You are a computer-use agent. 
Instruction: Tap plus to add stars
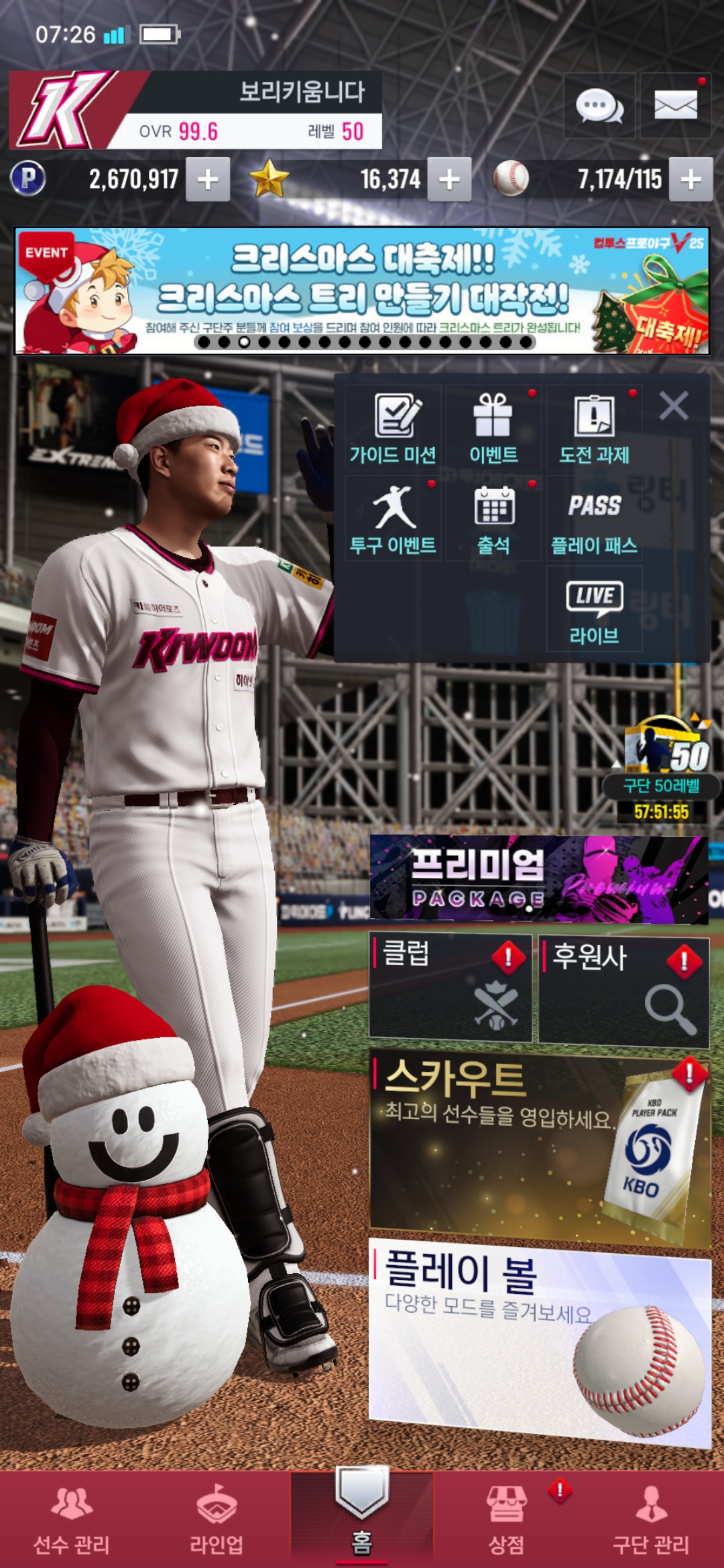[449, 180]
